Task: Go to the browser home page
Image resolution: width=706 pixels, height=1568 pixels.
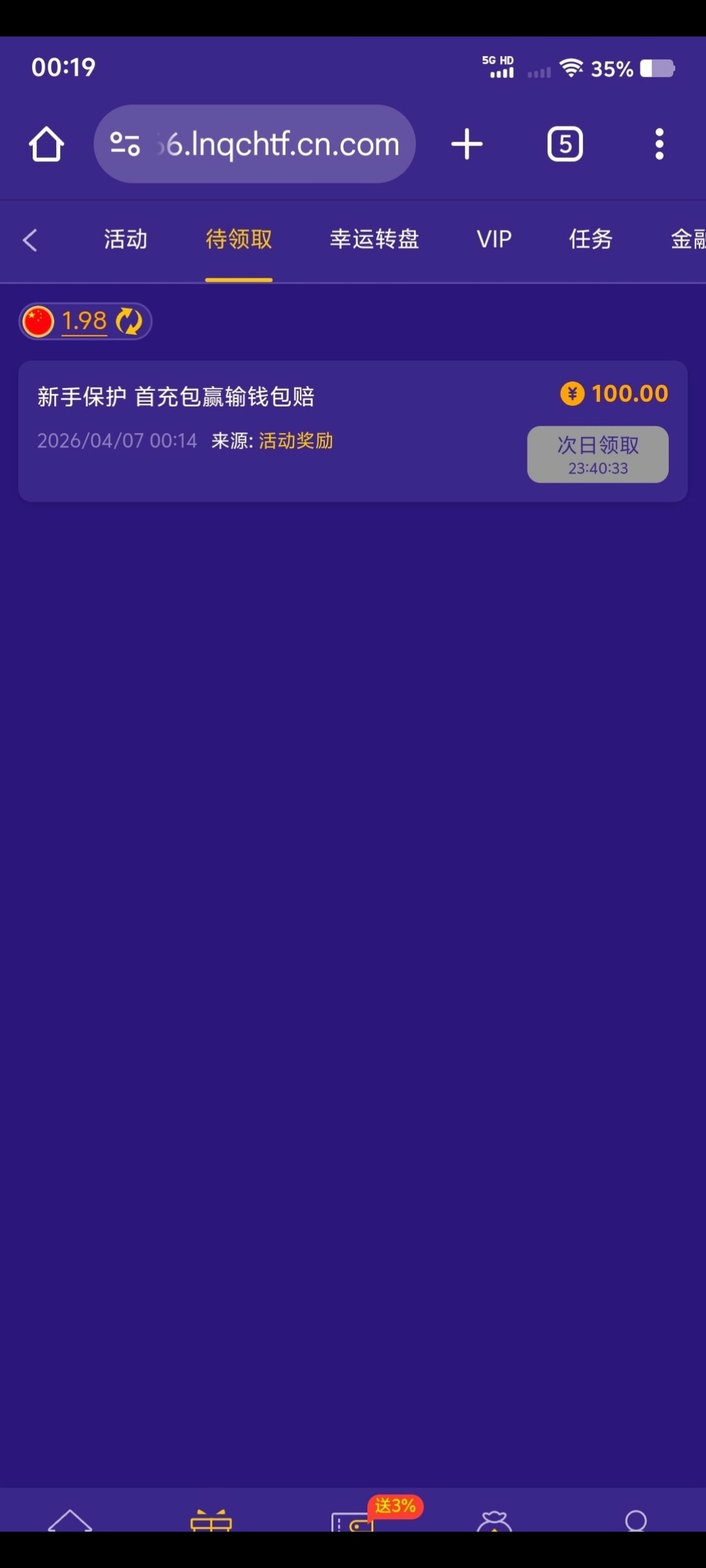Action: [x=46, y=144]
